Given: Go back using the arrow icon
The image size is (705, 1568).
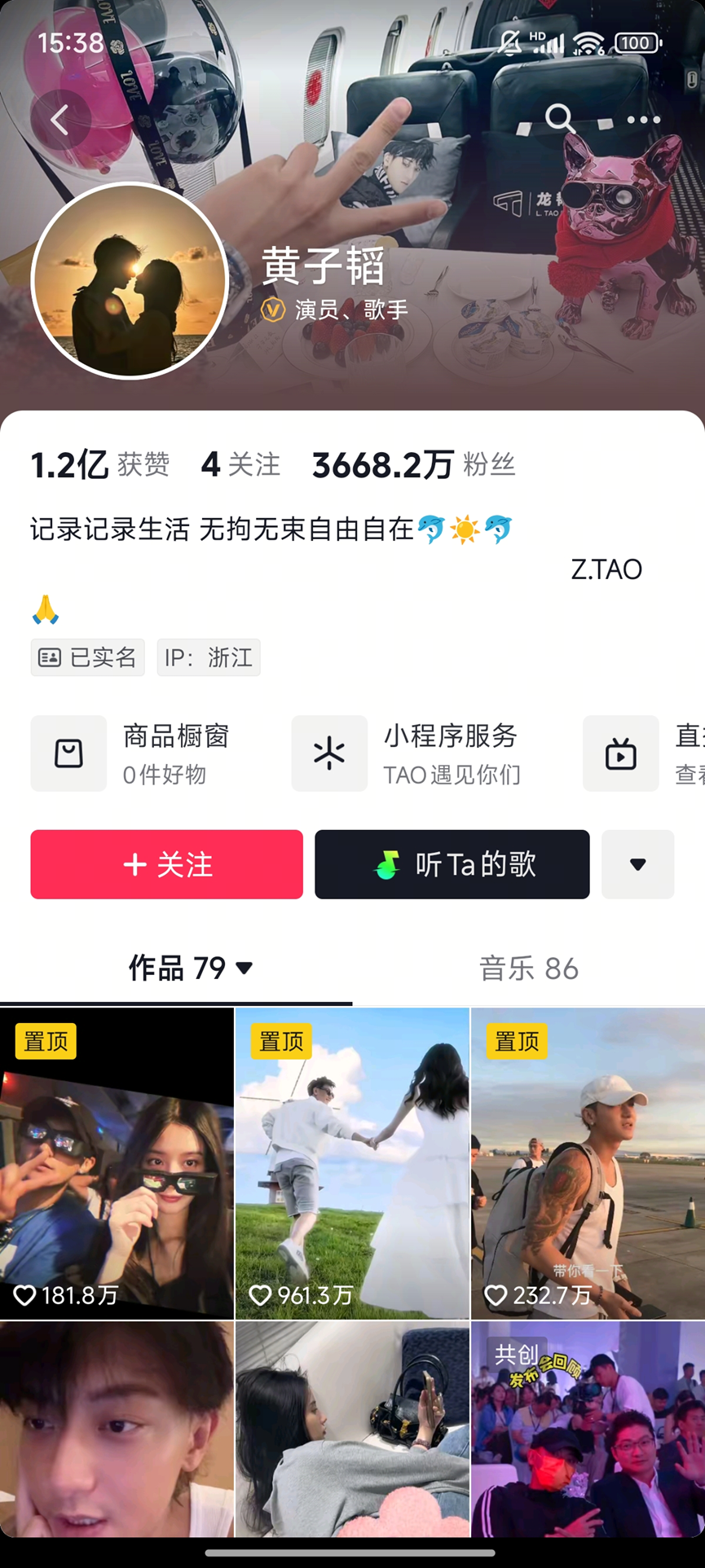Looking at the screenshot, I should tap(60, 121).
